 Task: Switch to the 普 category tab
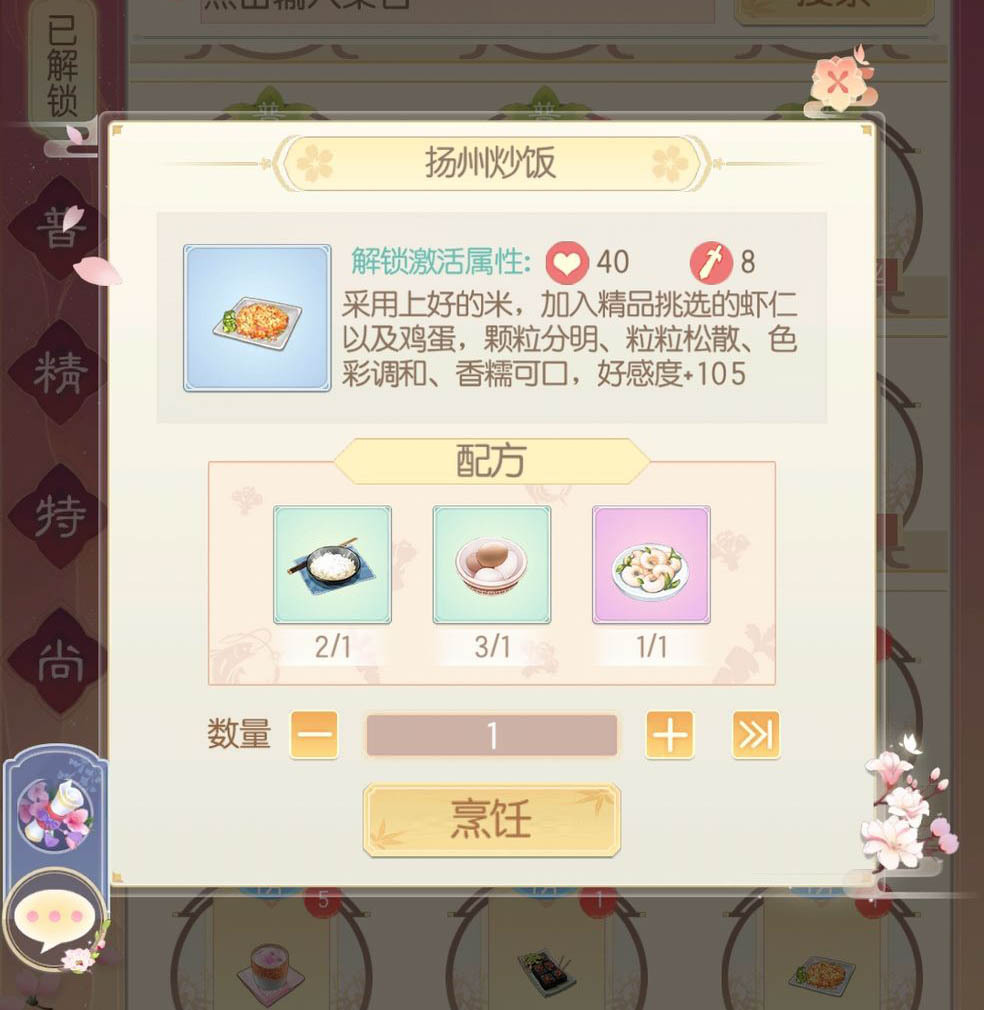click(60, 229)
